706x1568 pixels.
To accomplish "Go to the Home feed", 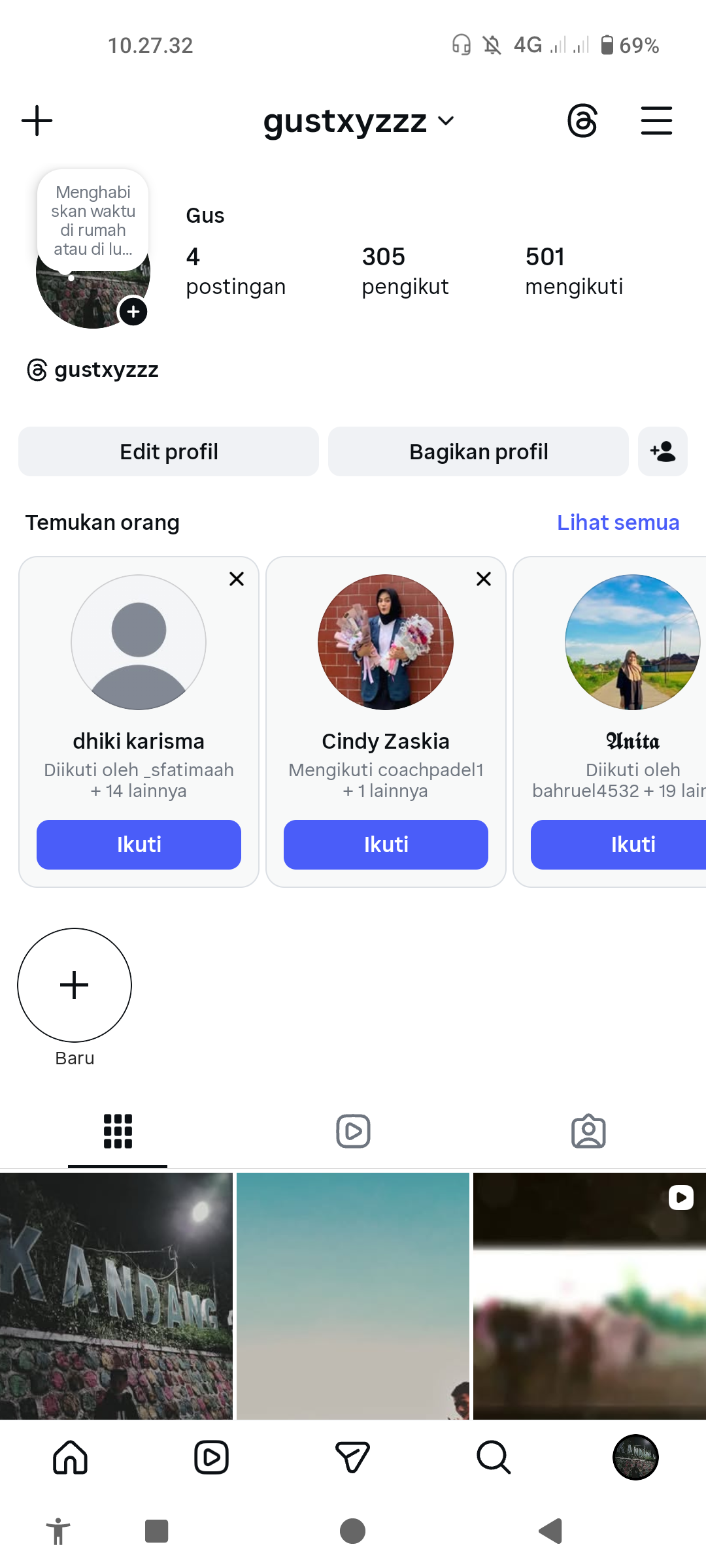I will tap(71, 1458).
